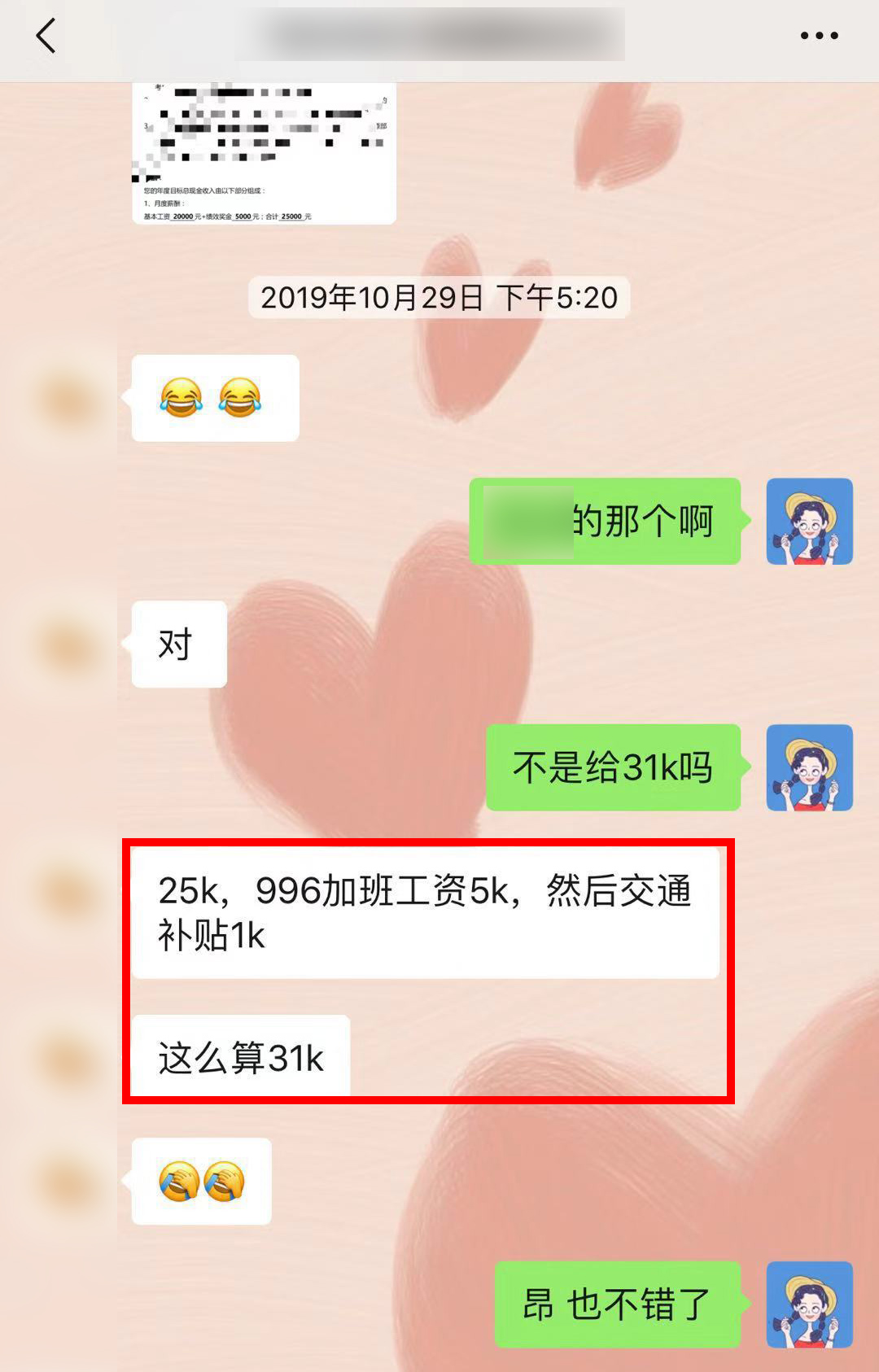This screenshot has height=1372, width=879.
Task: Open profile avatar next to "昂 也不错了"
Action: (x=809, y=1304)
